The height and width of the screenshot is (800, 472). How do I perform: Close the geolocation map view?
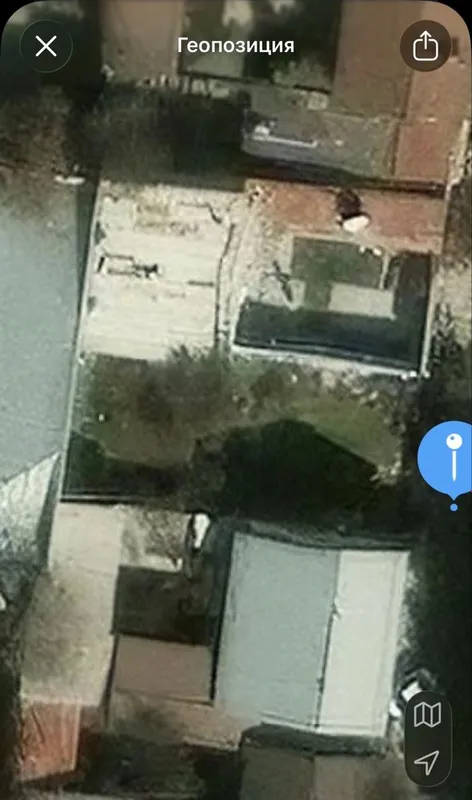(46, 46)
